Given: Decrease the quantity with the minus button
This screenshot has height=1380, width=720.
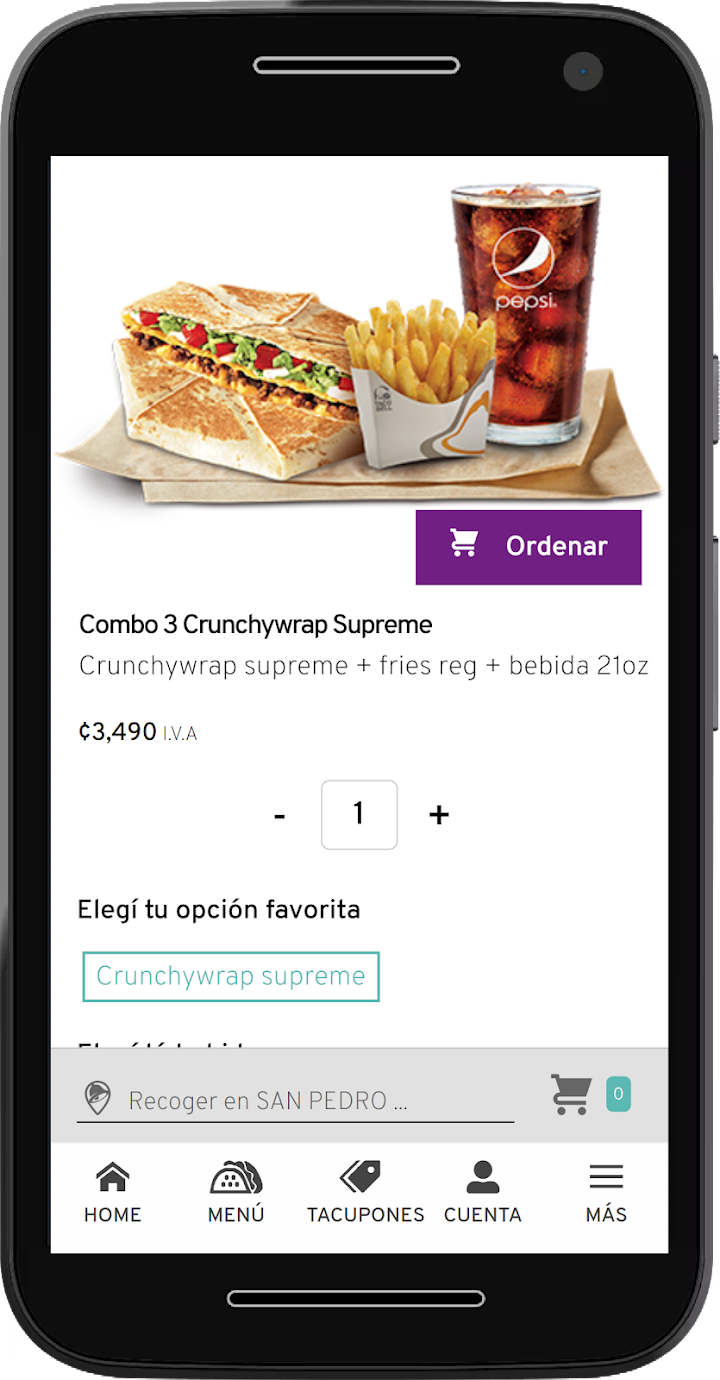Looking at the screenshot, I should point(280,816).
